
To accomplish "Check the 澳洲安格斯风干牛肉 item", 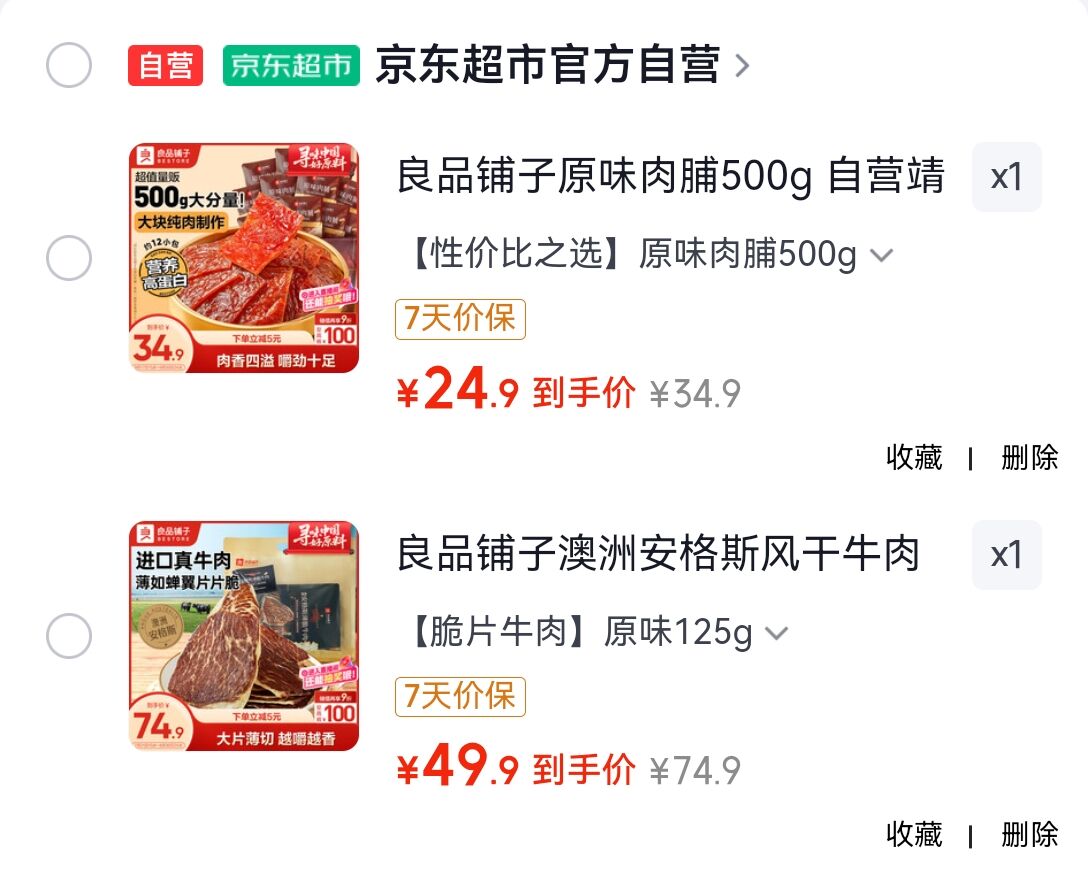I will point(69,637).
